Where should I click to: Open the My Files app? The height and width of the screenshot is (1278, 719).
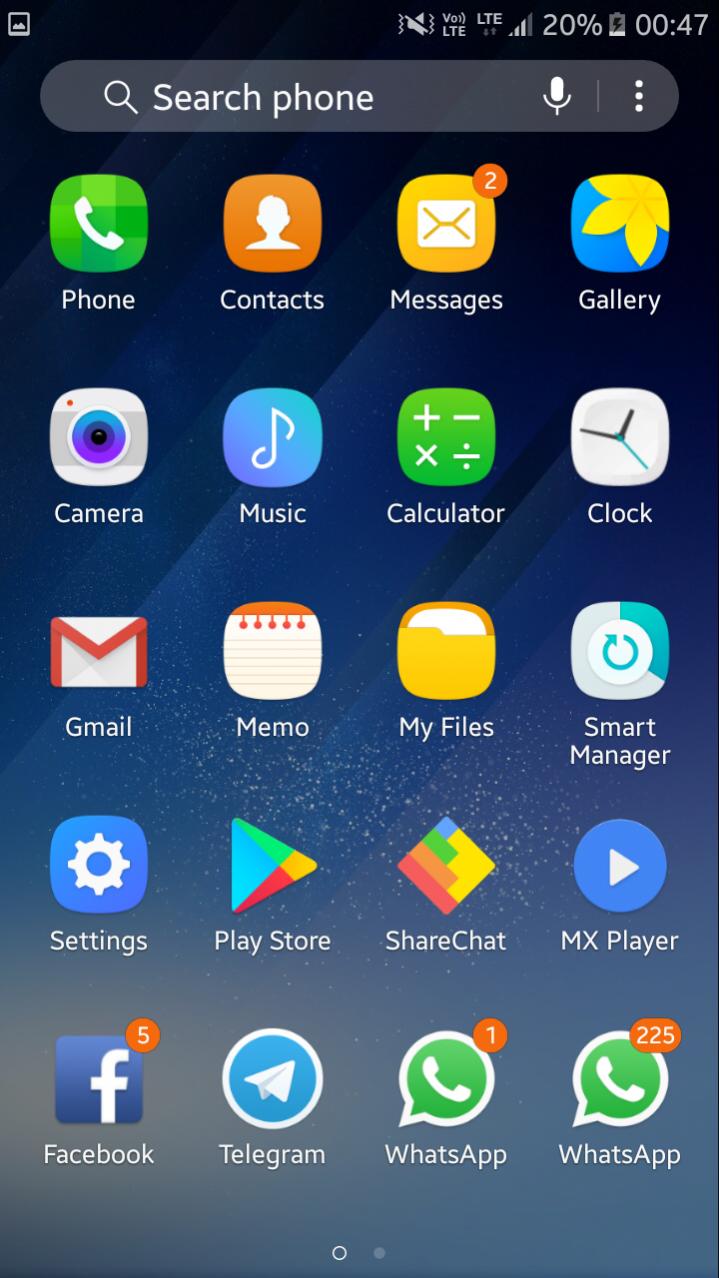click(446, 652)
